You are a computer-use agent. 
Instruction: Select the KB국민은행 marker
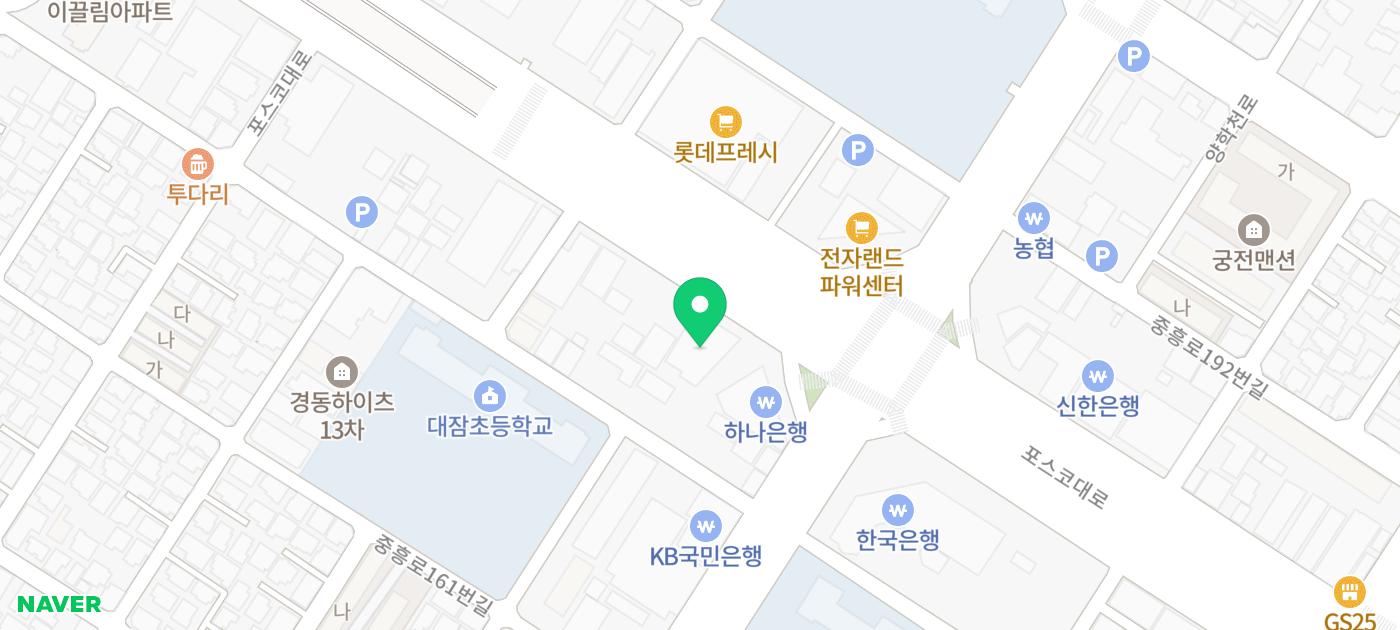706,526
